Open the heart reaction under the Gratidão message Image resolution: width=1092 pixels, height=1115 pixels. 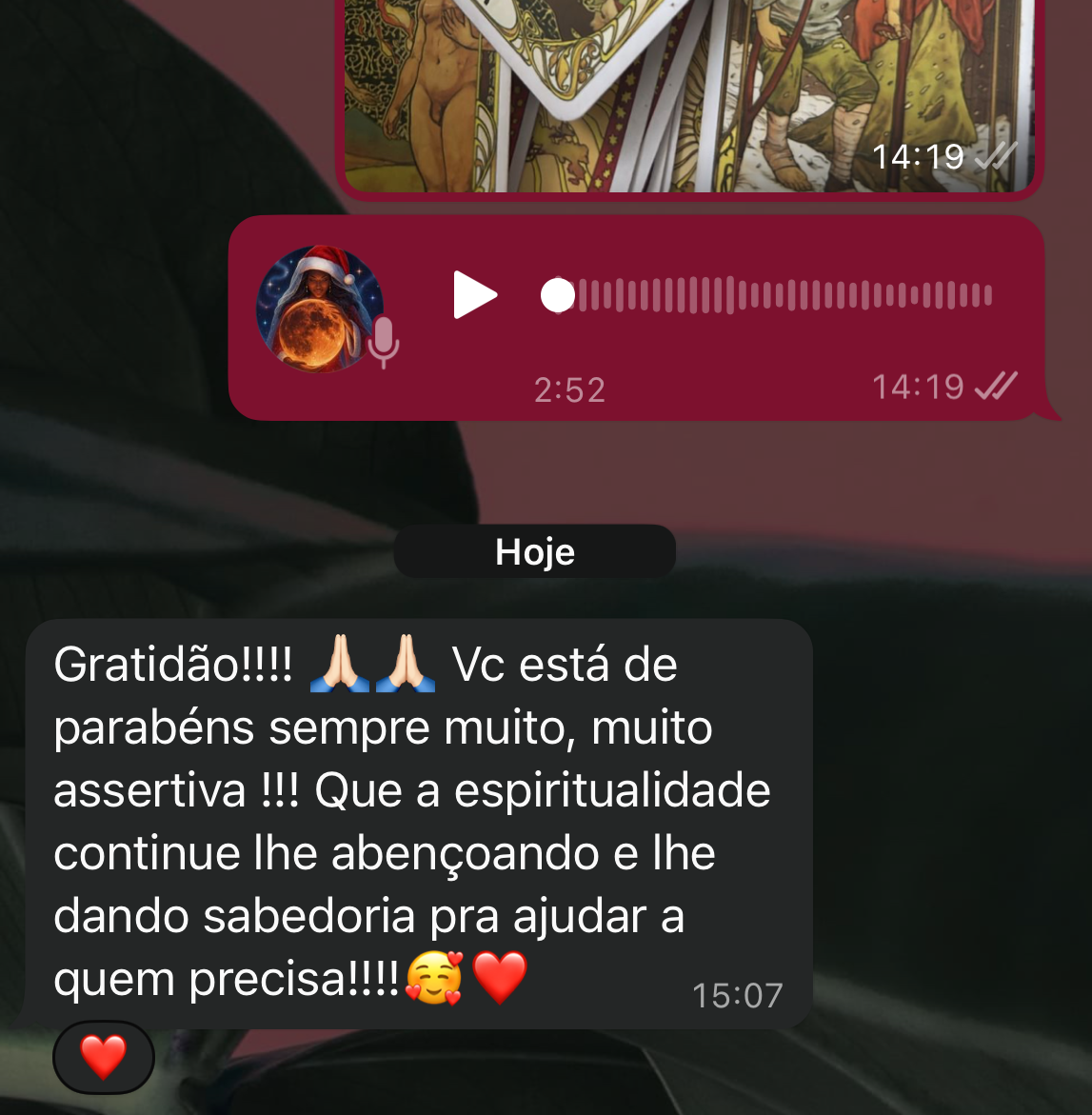(x=103, y=1057)
